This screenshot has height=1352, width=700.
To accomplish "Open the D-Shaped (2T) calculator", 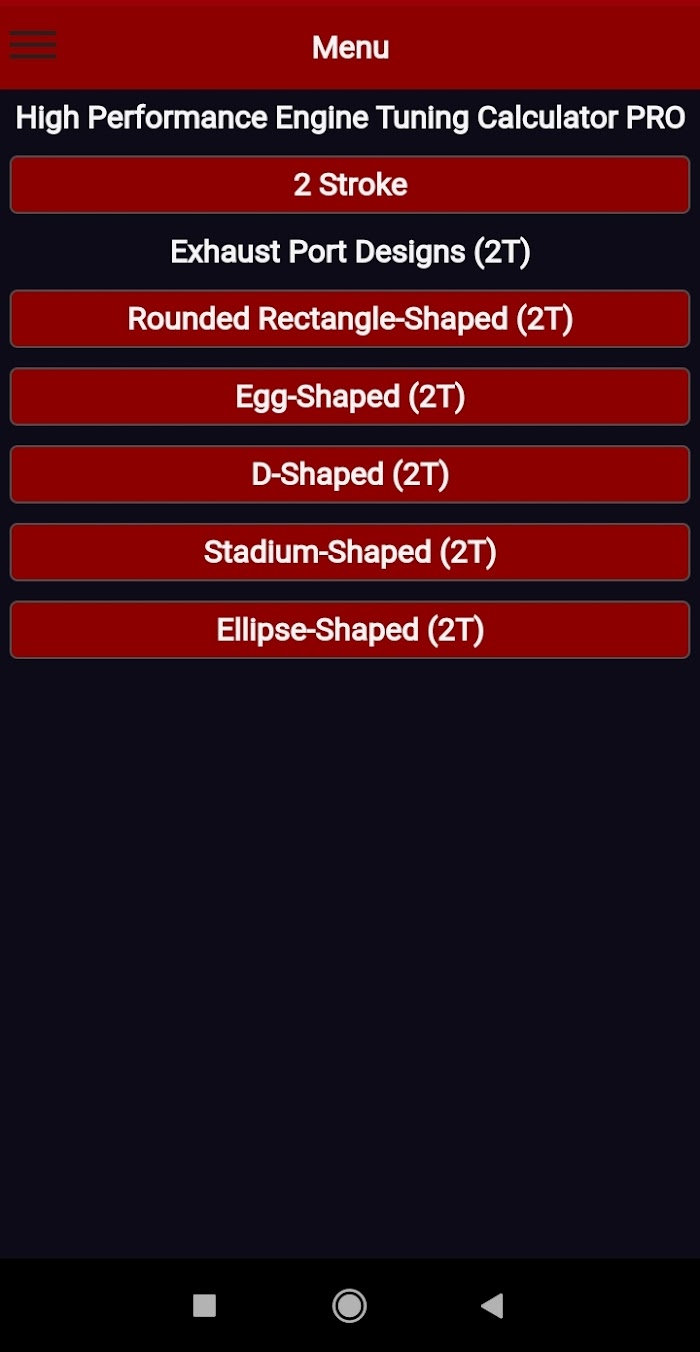I will point(350,474).
